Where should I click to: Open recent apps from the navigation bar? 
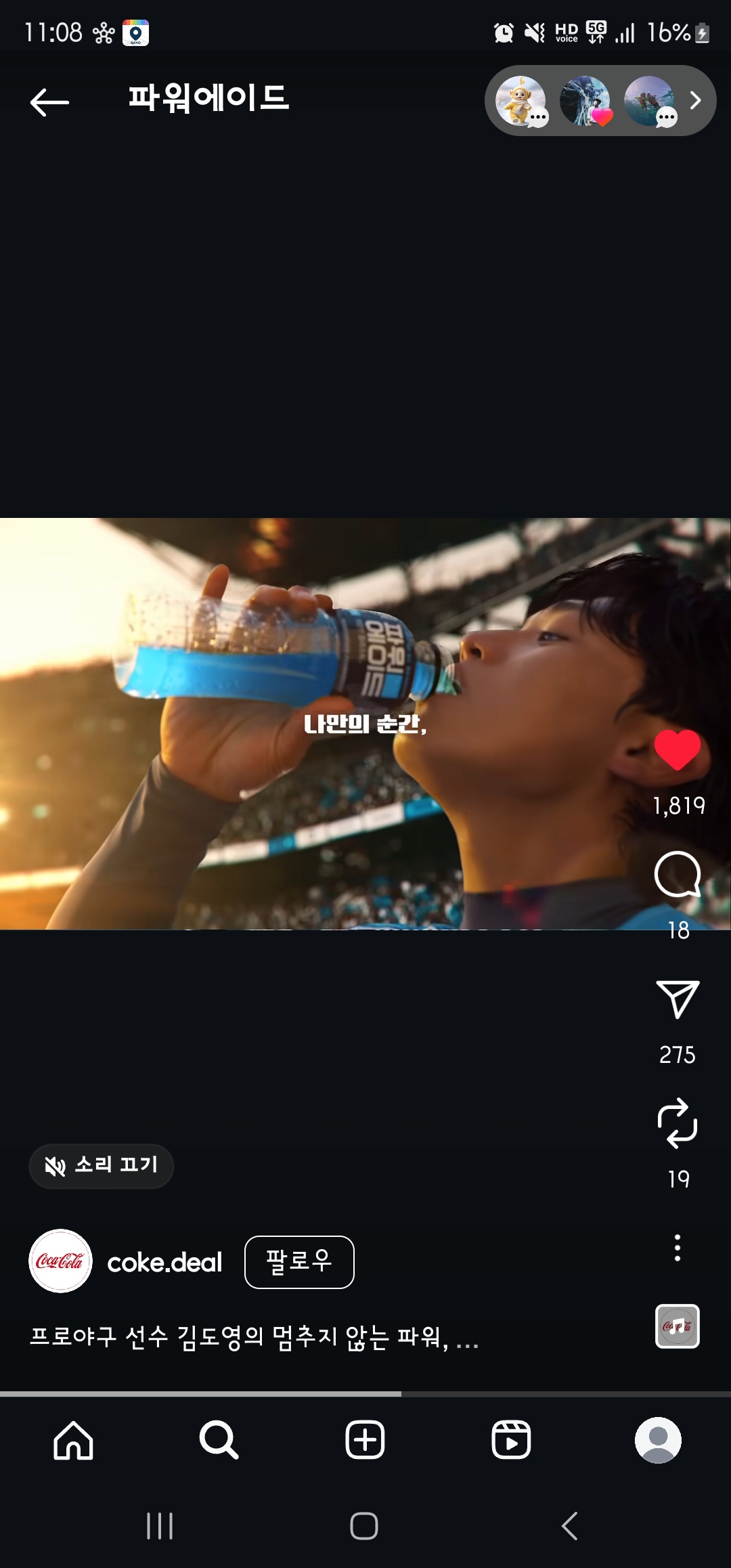click(160, 1526)
